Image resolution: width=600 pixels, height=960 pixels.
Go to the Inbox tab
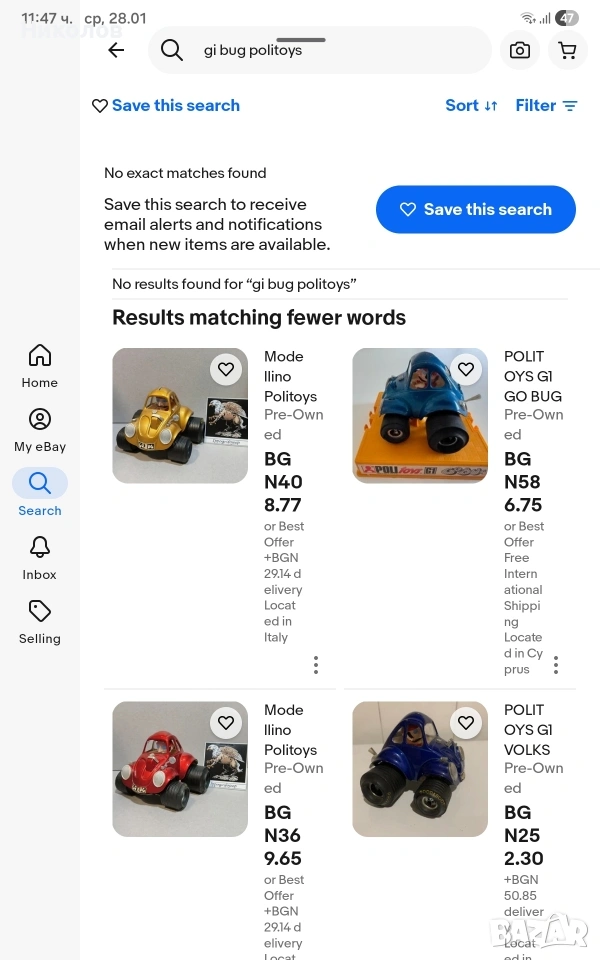pyautogui.click(x=40, y=557)
